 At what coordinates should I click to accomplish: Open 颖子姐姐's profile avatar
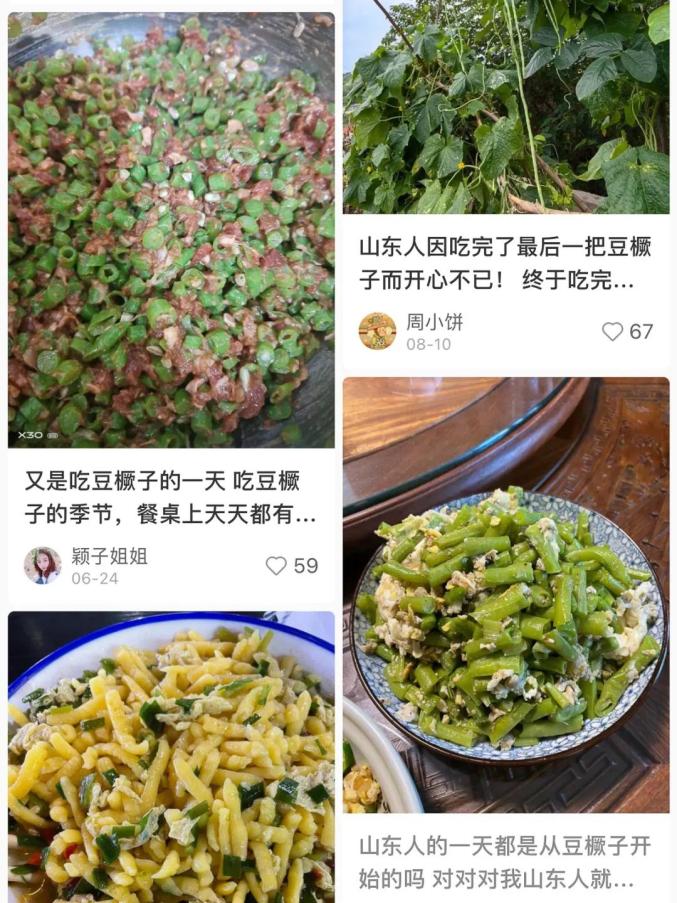tap(42, 565)
